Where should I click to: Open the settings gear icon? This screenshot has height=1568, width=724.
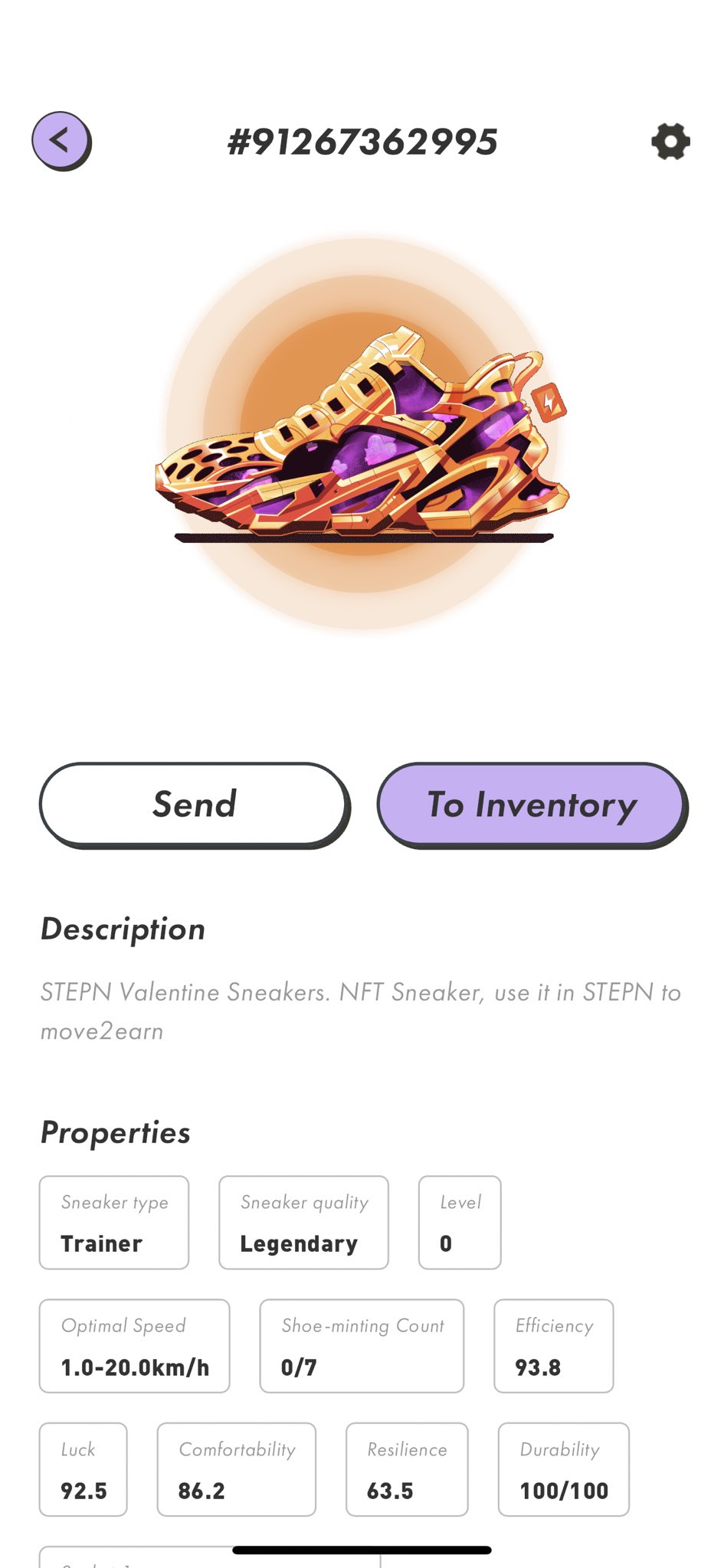pyautogui.click(x=670, y=142)
